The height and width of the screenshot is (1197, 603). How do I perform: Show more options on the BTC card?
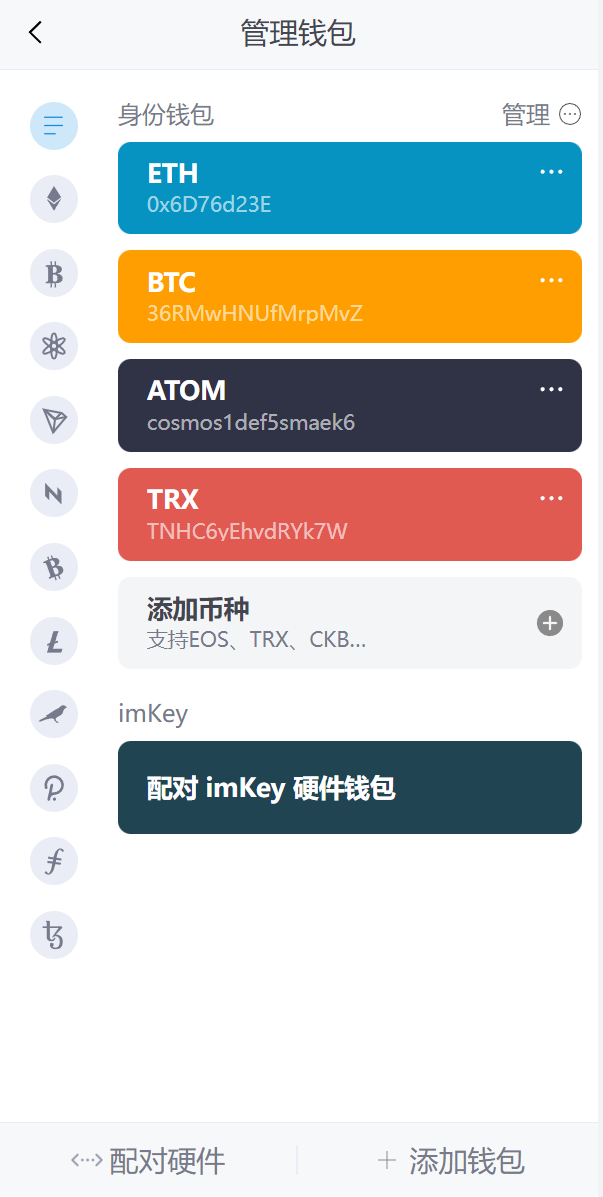tap(551, 280)
